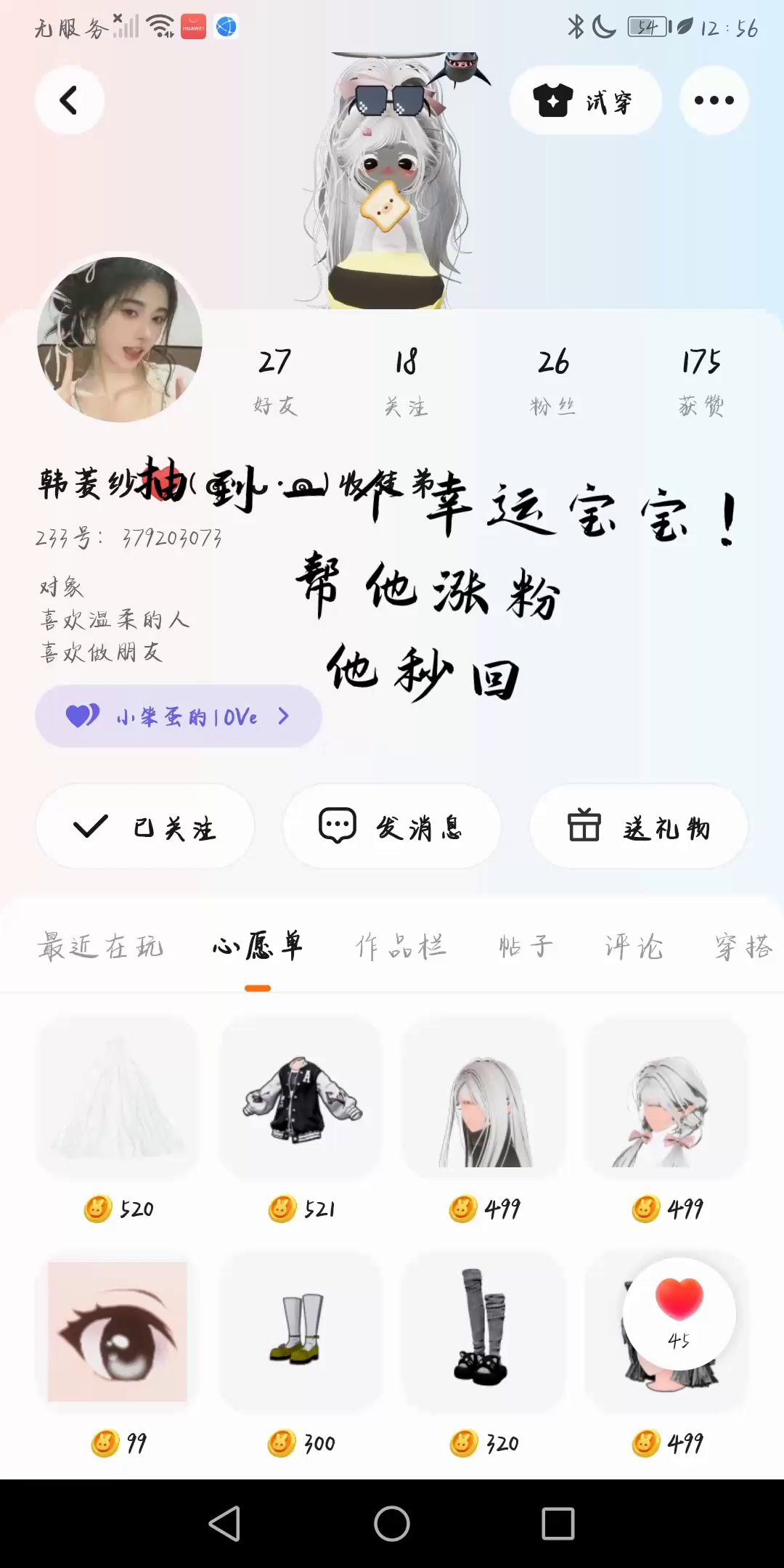This screenshot has height=1568, width=784.
Task: Go back using the top arrow
Action: (69, 100)
